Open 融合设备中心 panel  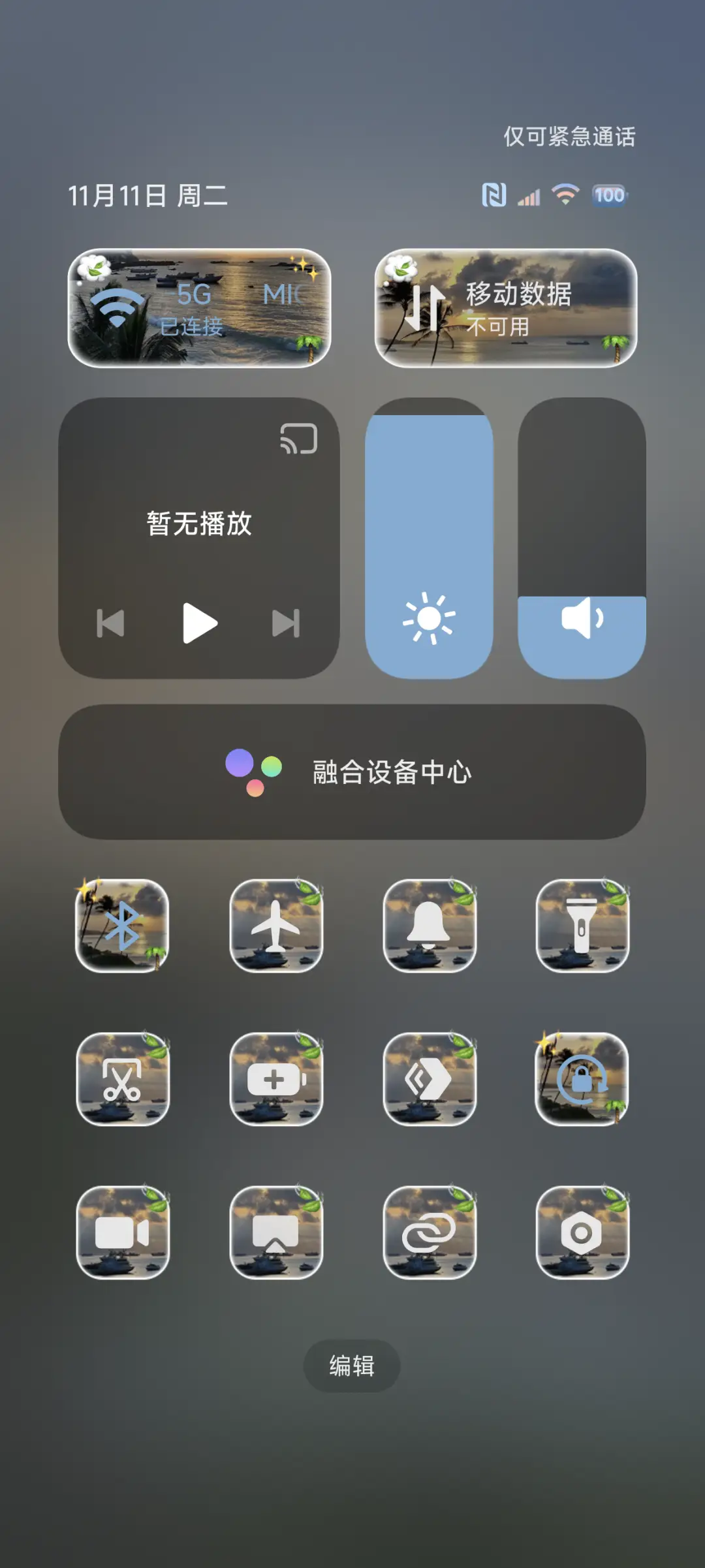(x=352, y=774)
